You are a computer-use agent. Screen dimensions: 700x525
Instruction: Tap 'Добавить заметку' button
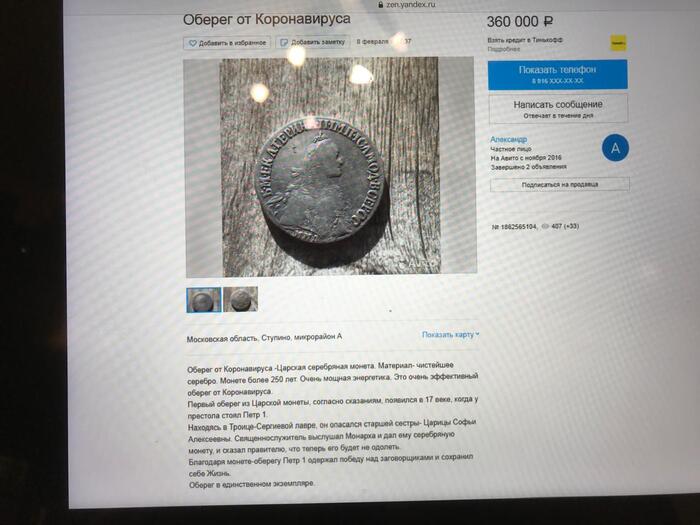[312, 43]
